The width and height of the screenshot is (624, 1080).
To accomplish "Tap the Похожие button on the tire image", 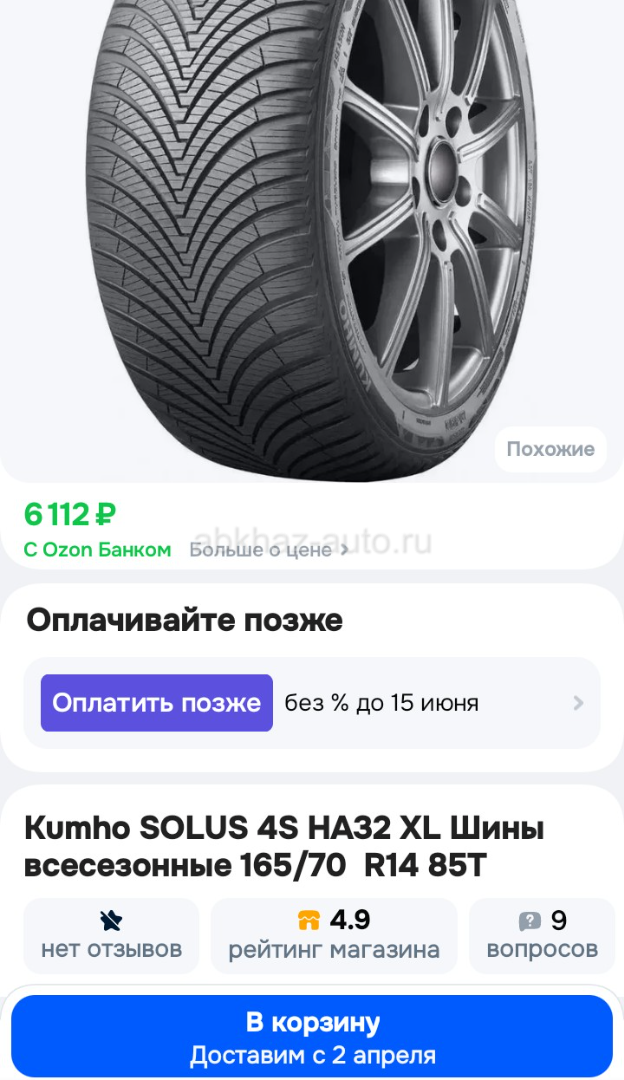I will coord(550,449).
